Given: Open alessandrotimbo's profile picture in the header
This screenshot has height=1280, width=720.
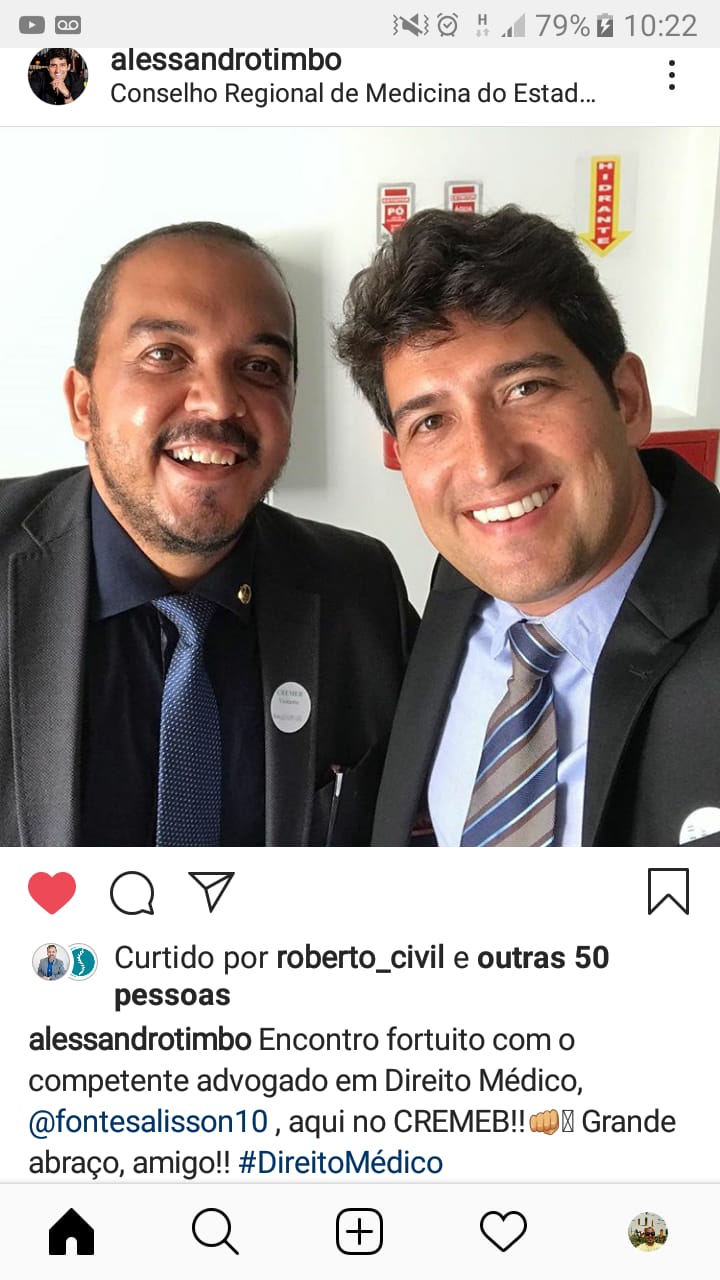Looking at the screenshot, I should [x=58, y=76].
